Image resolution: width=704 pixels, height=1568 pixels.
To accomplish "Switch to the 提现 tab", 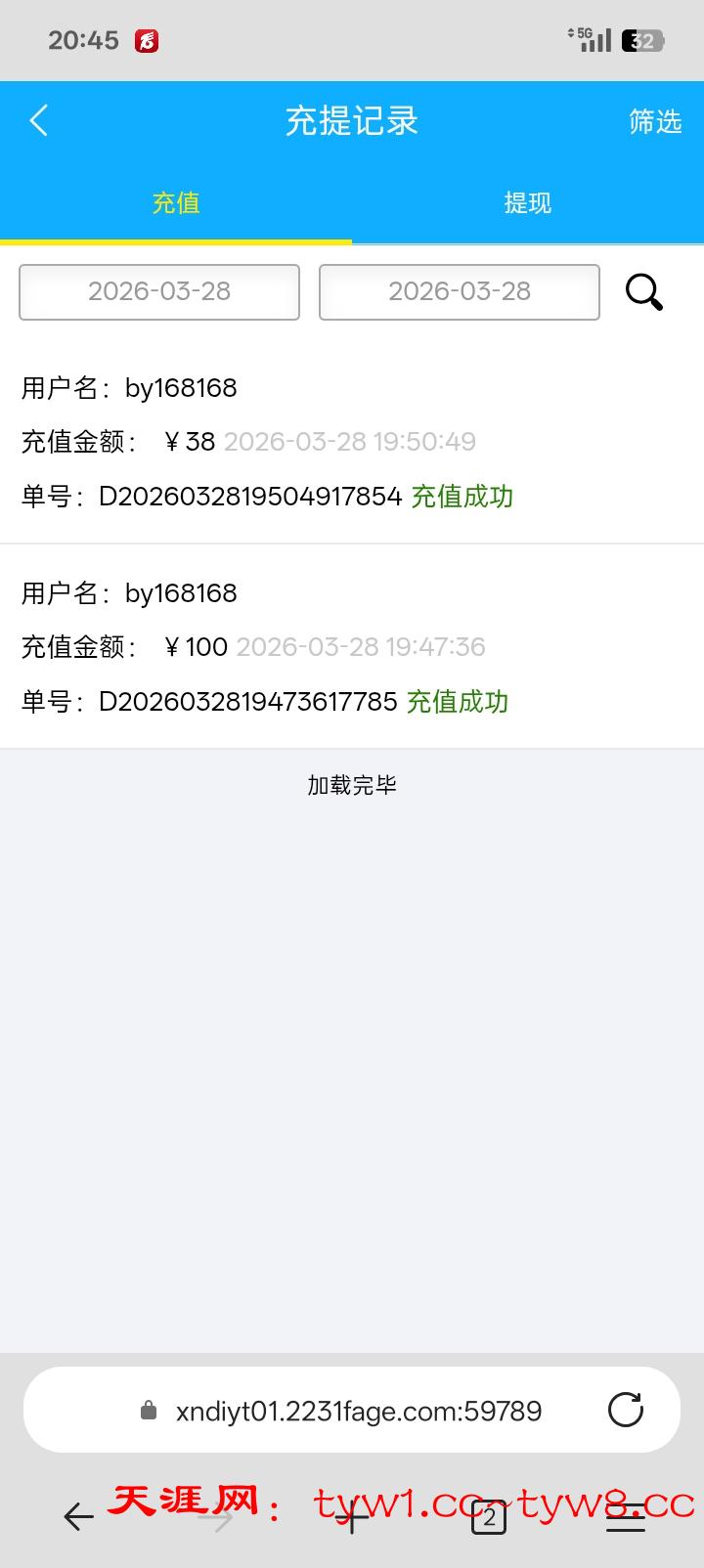I will pos(528,202).
